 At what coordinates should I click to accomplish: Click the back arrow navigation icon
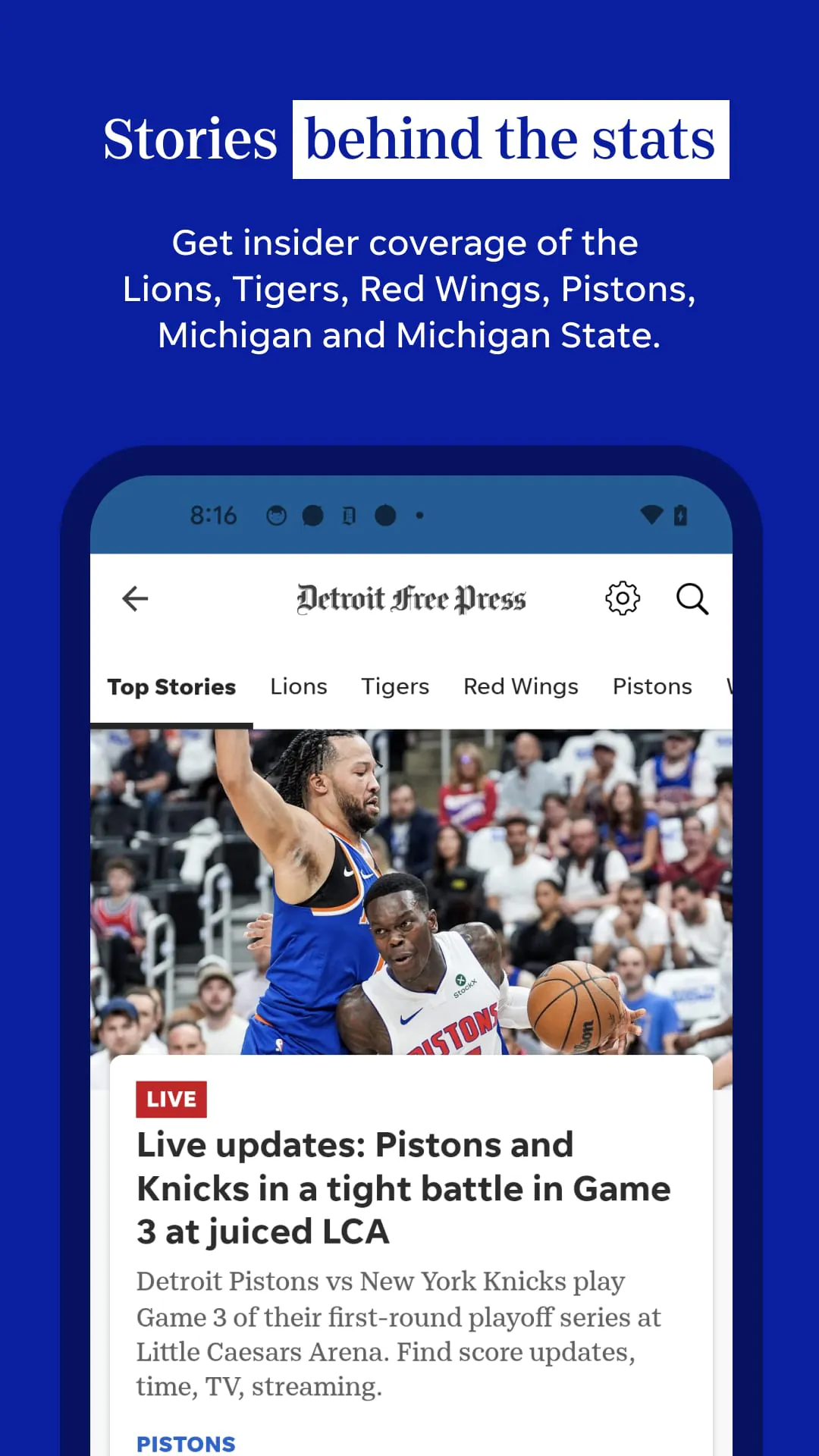click(x=134, y=598)
